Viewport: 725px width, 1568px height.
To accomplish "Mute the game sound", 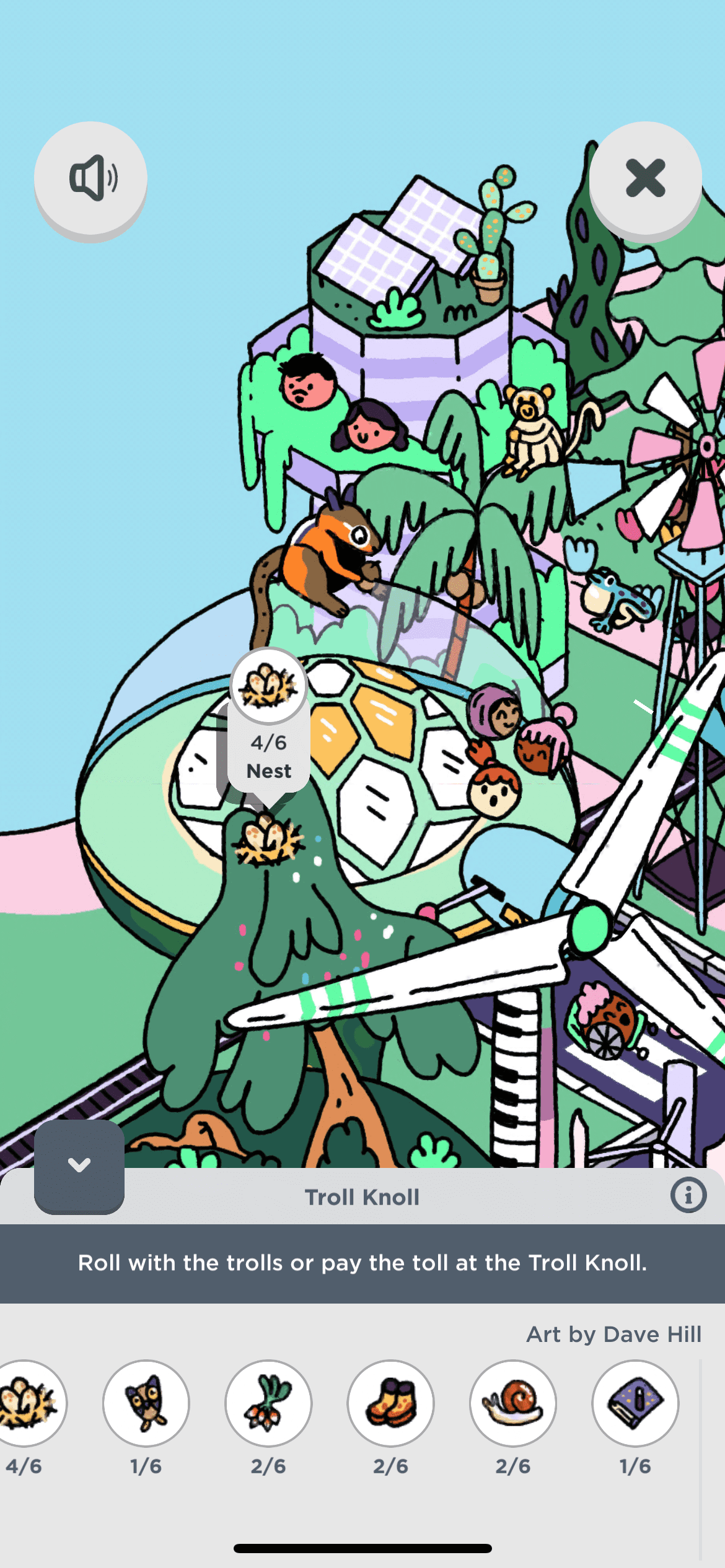I will 90,178.
